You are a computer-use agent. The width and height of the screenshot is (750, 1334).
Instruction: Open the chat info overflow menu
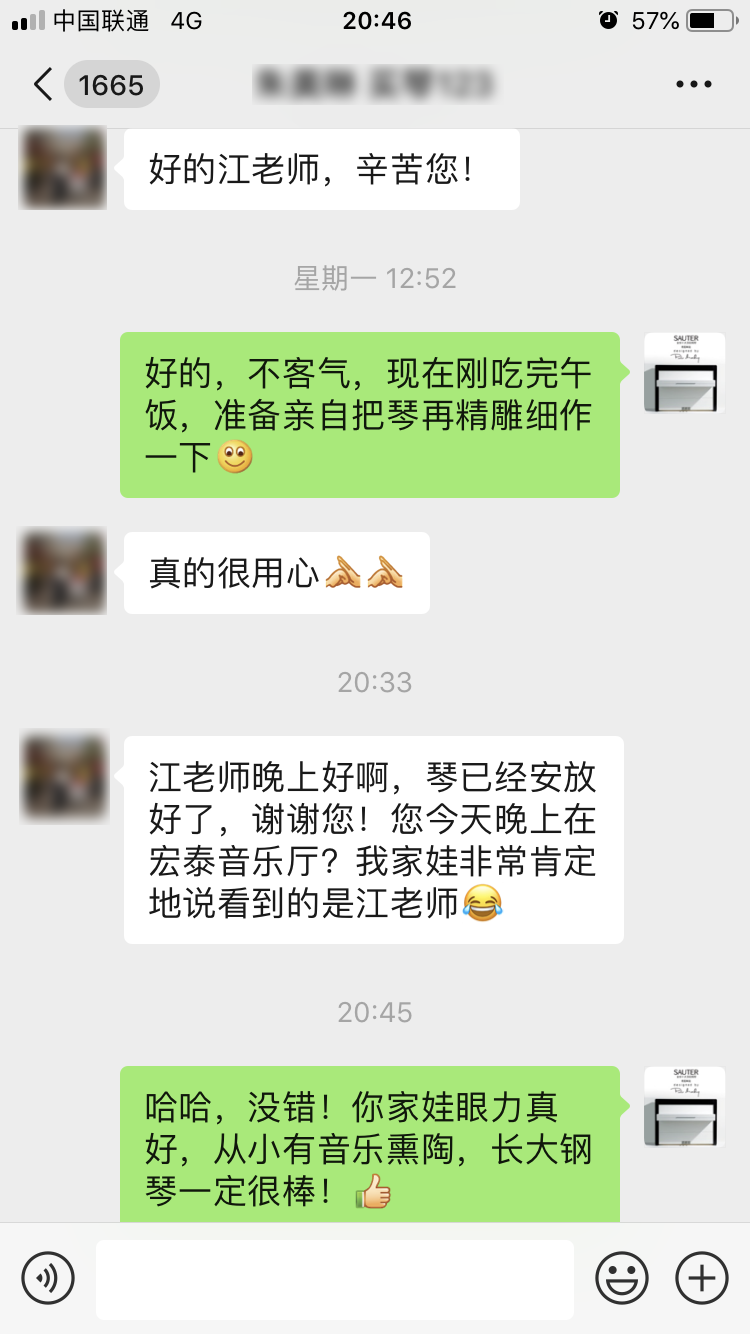pyautogui.click(x=693, y=85)
